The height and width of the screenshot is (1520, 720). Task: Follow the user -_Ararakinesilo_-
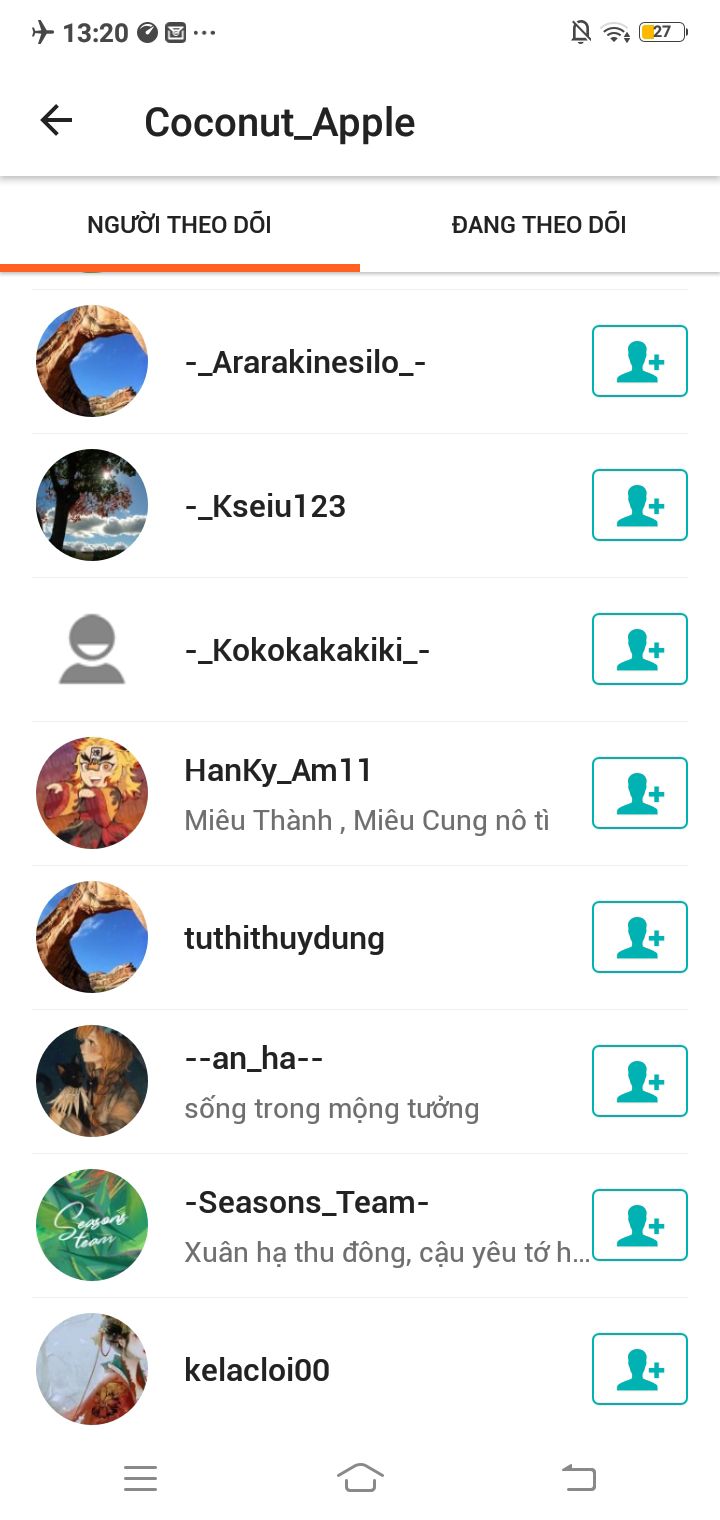pyautogui.click(x=639, y=361)
